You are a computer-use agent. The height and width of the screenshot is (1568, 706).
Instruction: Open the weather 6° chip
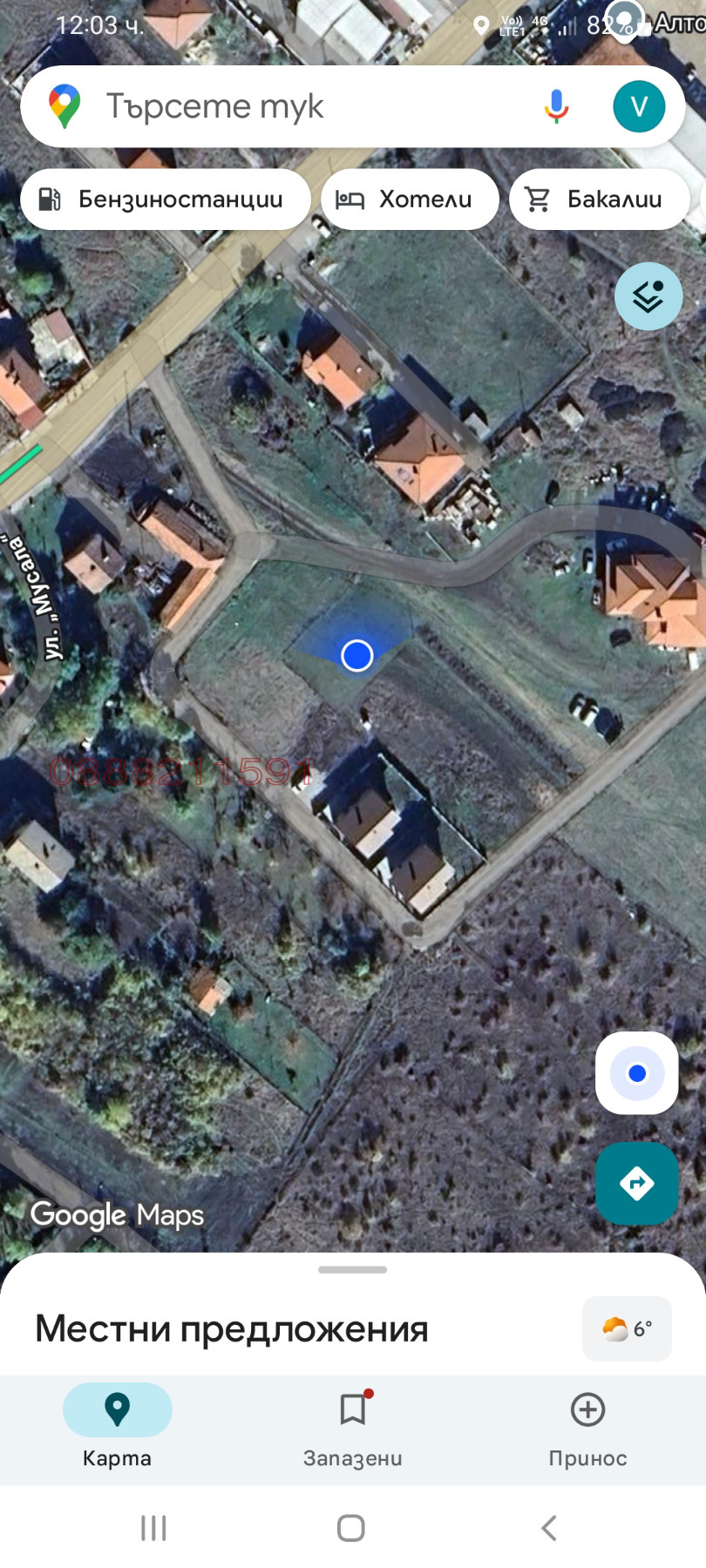(627, 1328)
